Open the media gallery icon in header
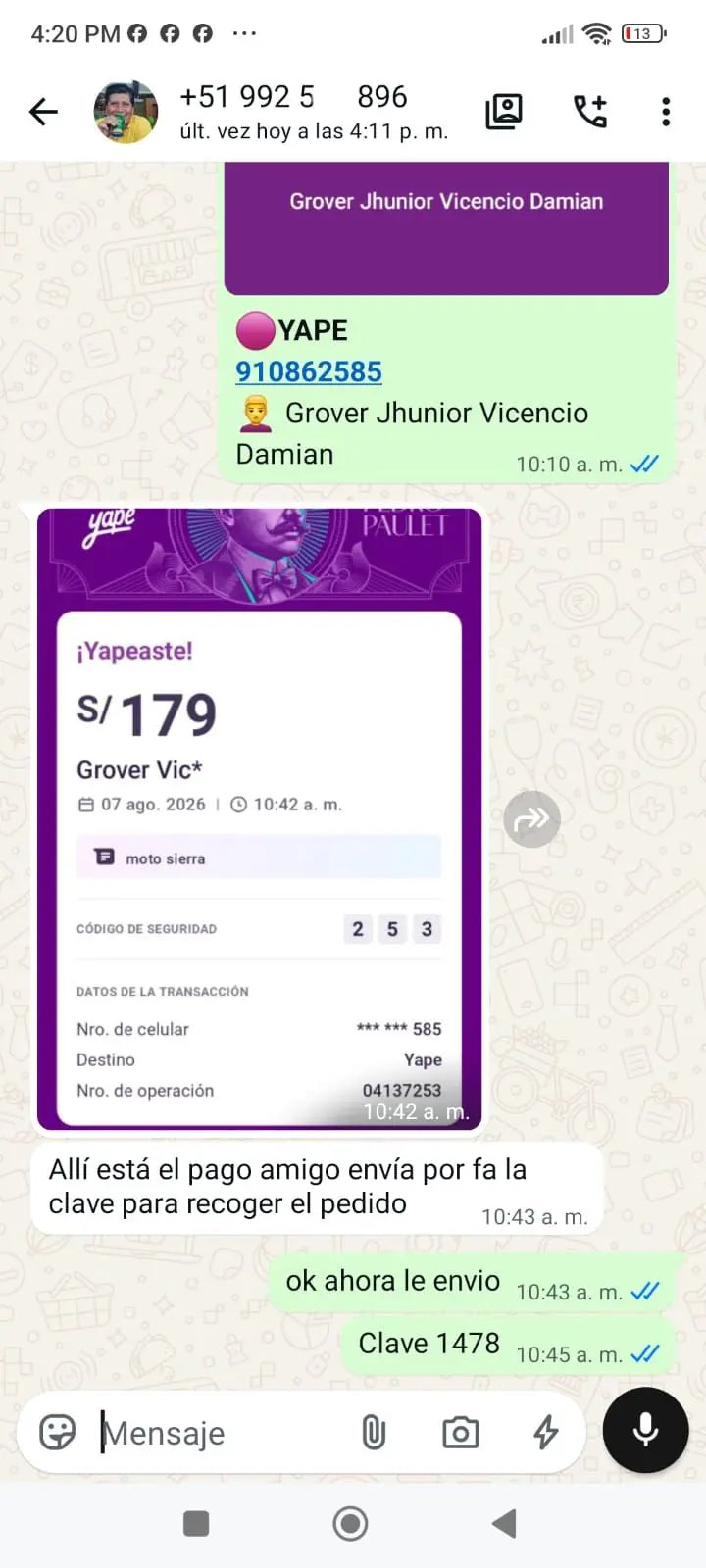The image size is (706, 1568). [504, 112]
